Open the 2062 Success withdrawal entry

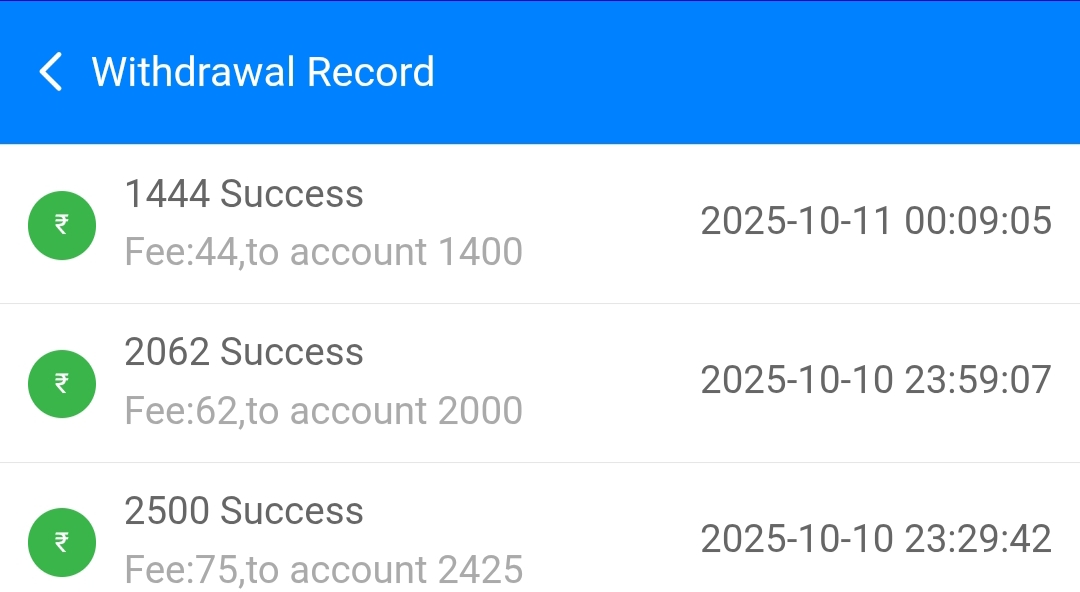(x=540, y=382)
